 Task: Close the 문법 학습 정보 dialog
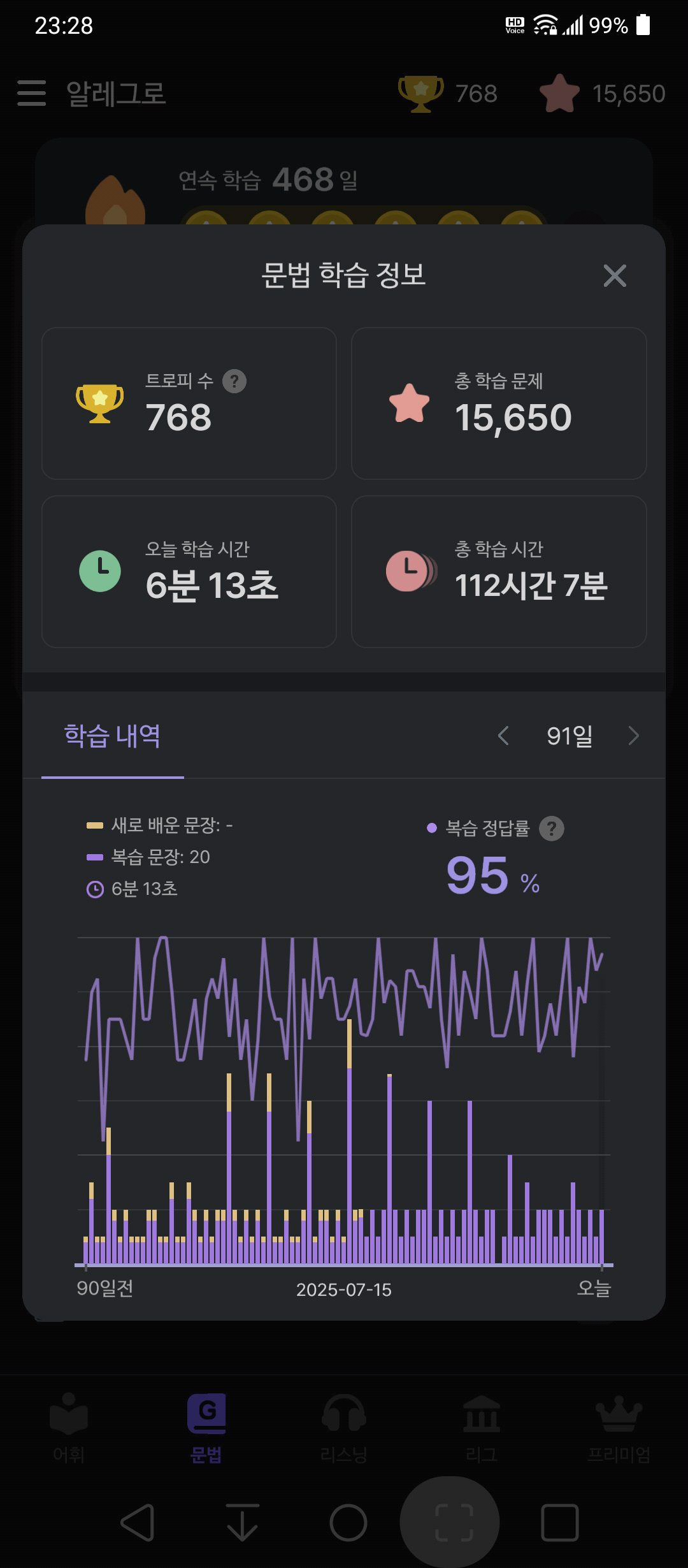[x=615, y=276]
